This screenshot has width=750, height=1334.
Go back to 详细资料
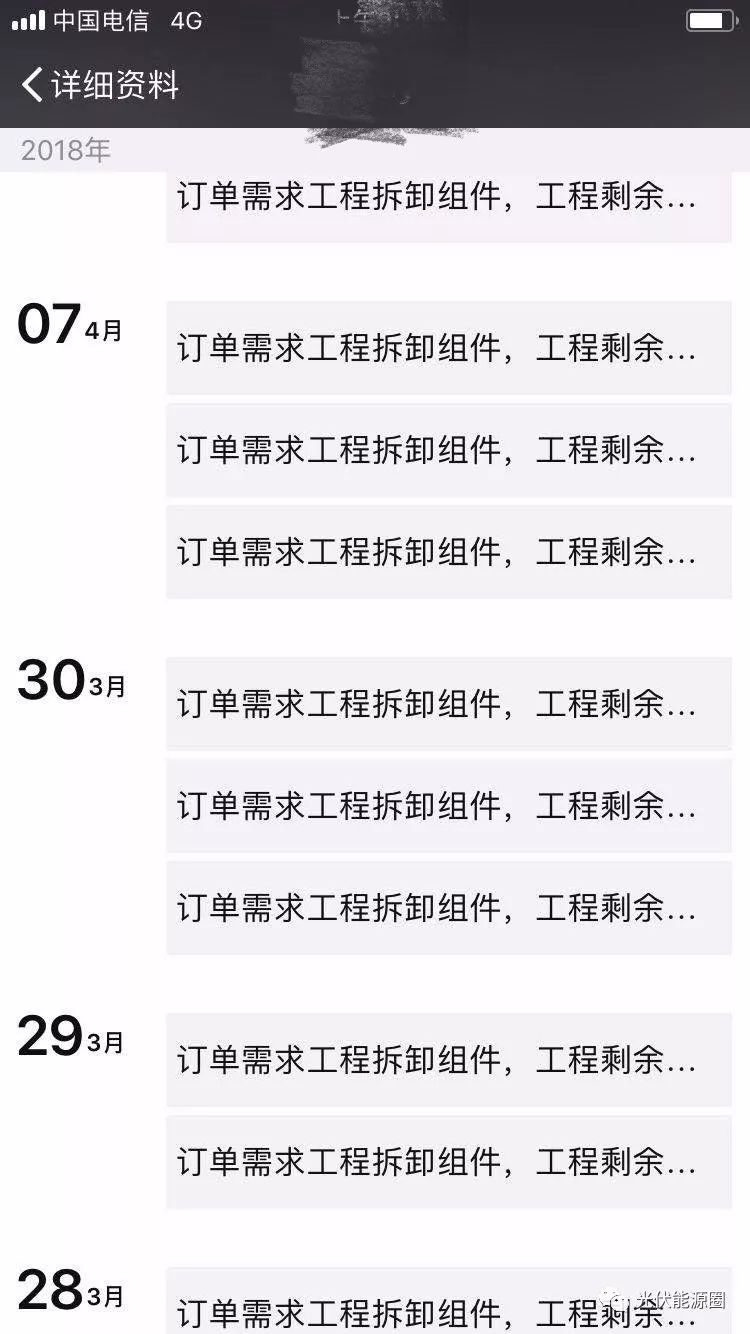[x=99, y=85]
